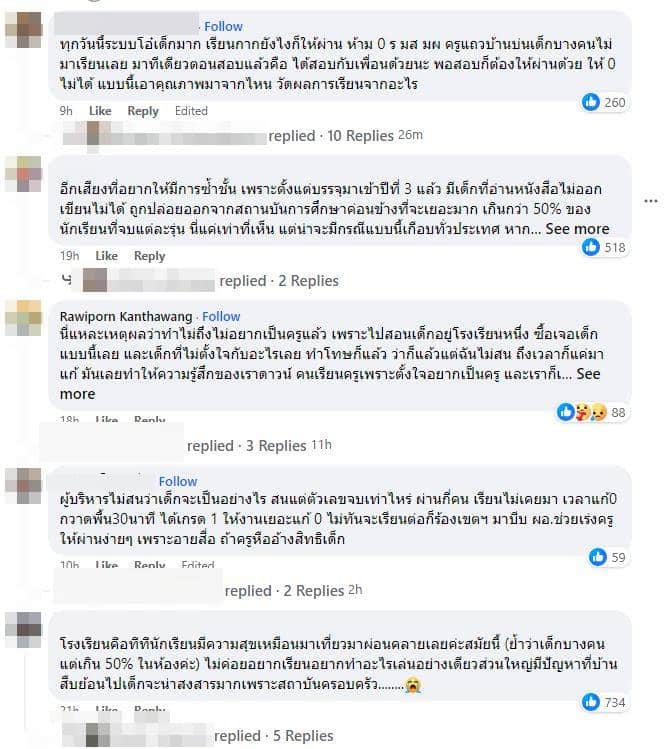Like the comment posted 9h ago
The image size is (672, 749).
click(x=100, y=111)
